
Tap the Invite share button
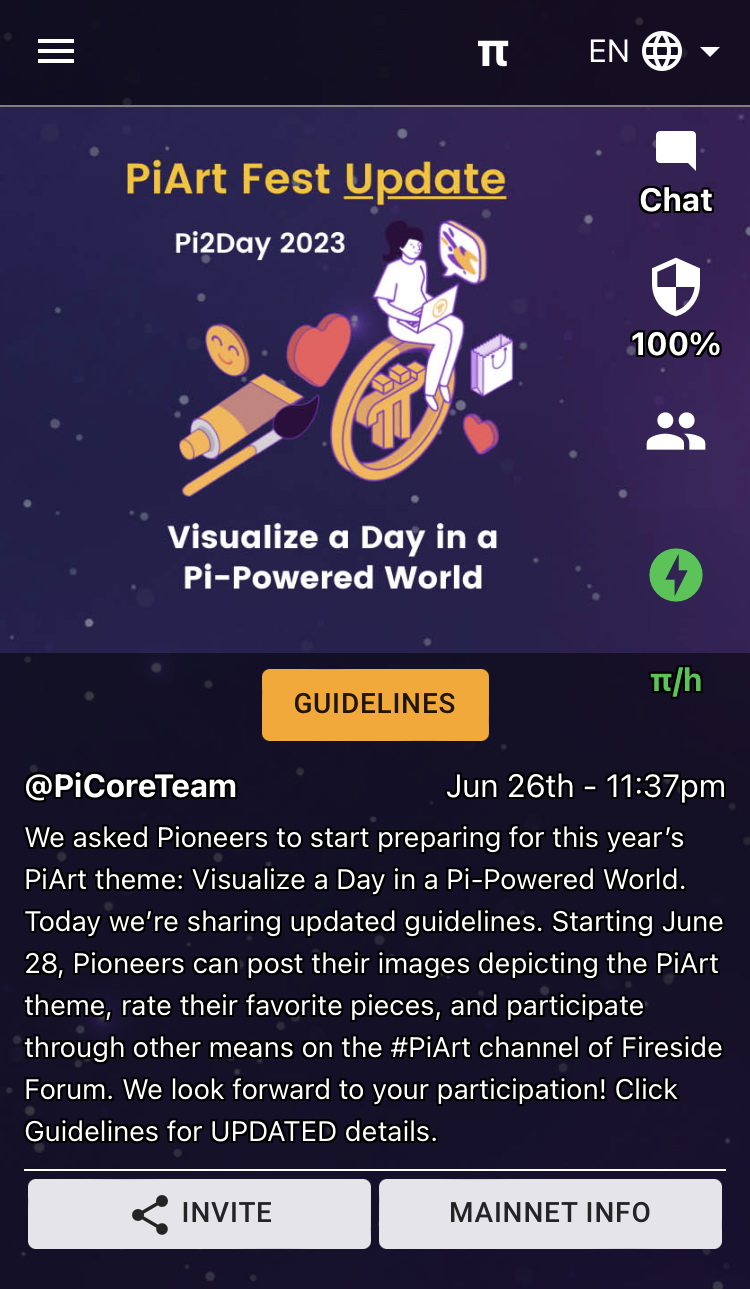(x=199, y=1213)
